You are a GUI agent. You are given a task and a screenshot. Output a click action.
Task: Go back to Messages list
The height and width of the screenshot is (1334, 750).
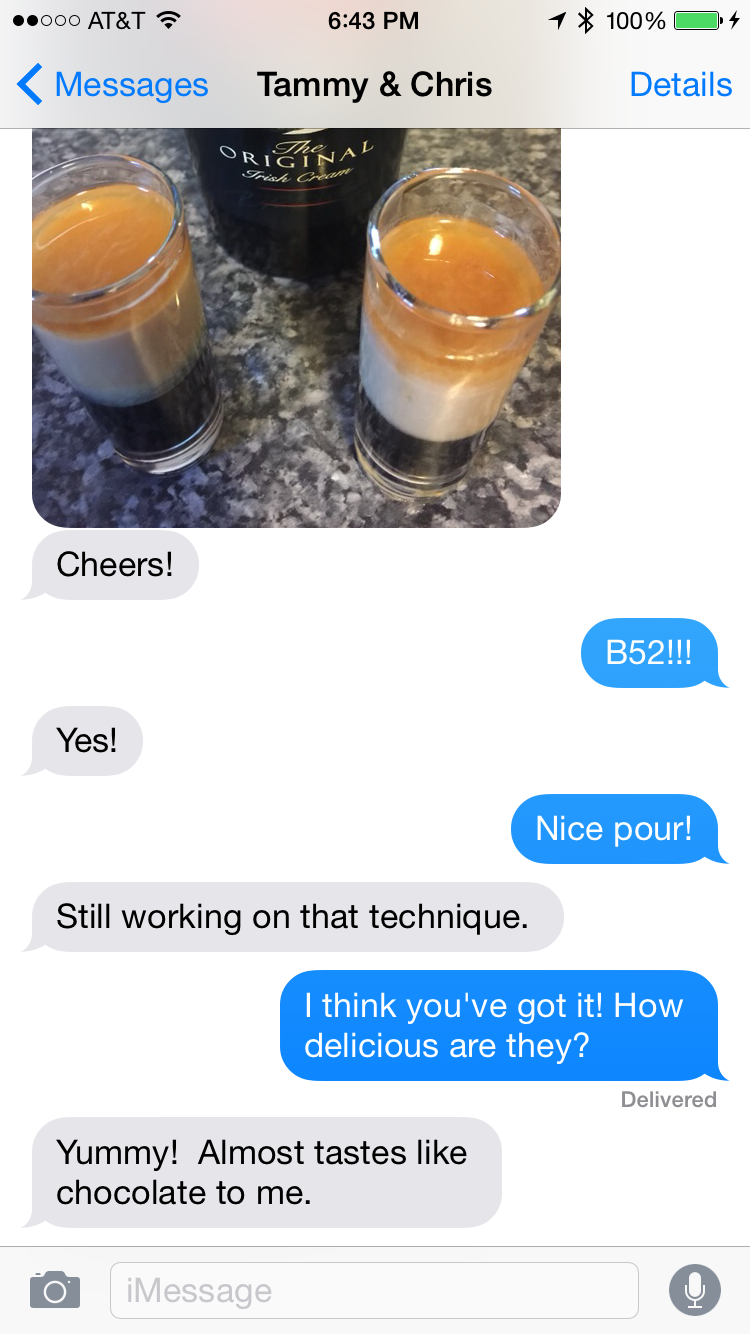(112, 85)
